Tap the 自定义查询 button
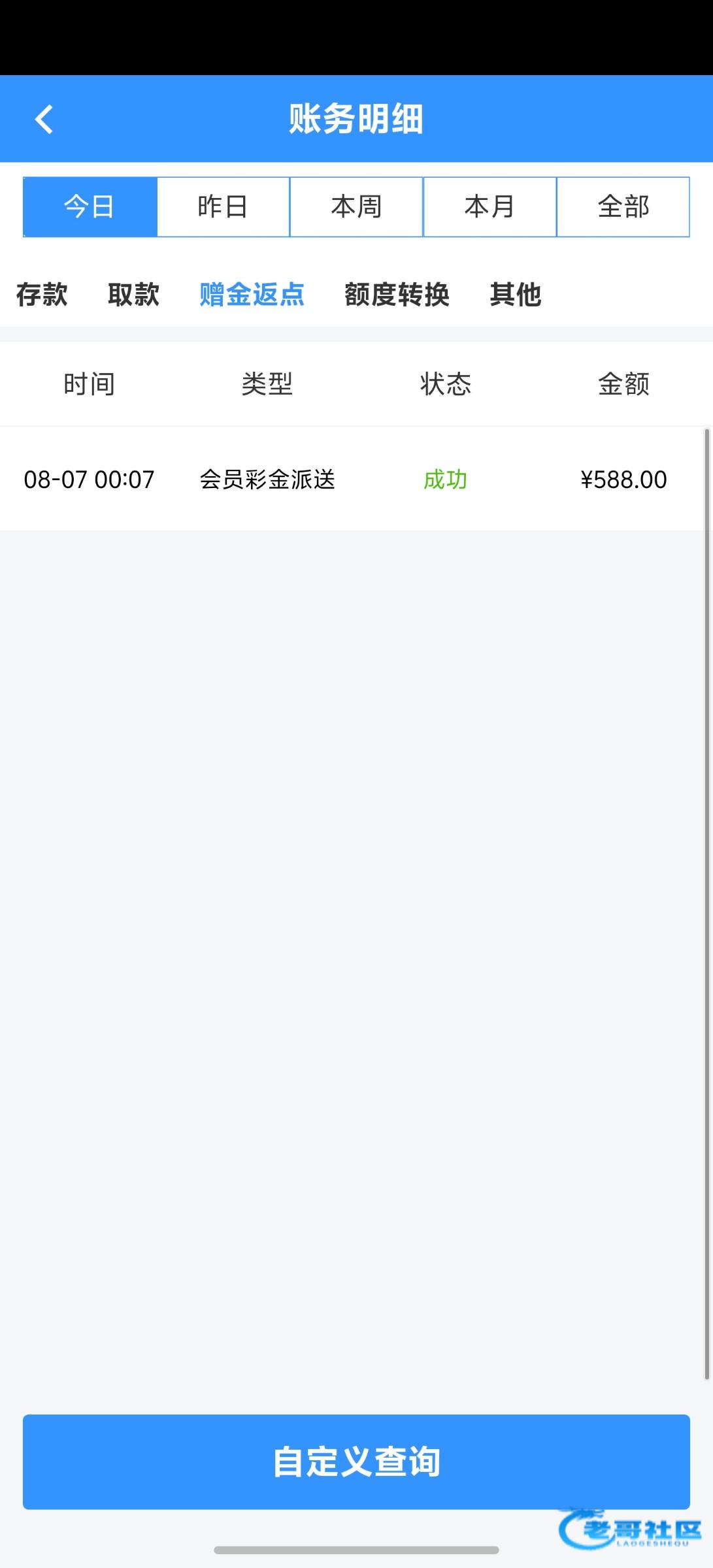This screenshot has height=1568, width=713. [356, 1462]
